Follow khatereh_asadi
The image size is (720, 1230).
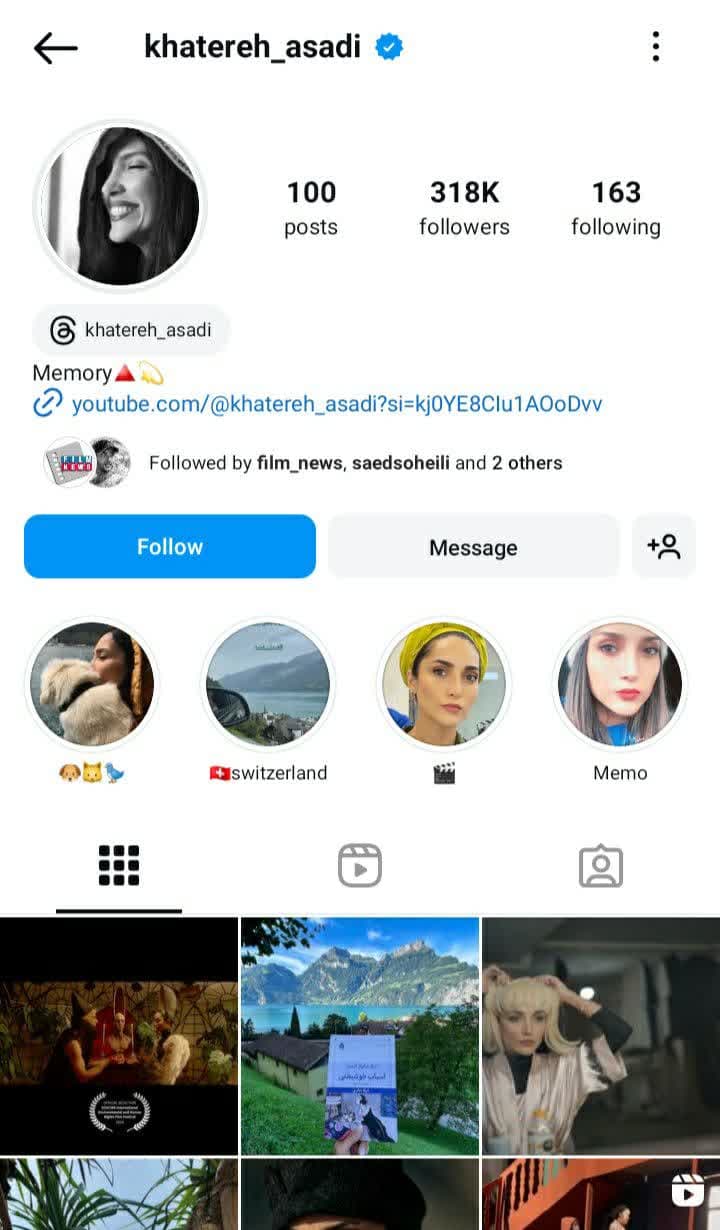170,546
